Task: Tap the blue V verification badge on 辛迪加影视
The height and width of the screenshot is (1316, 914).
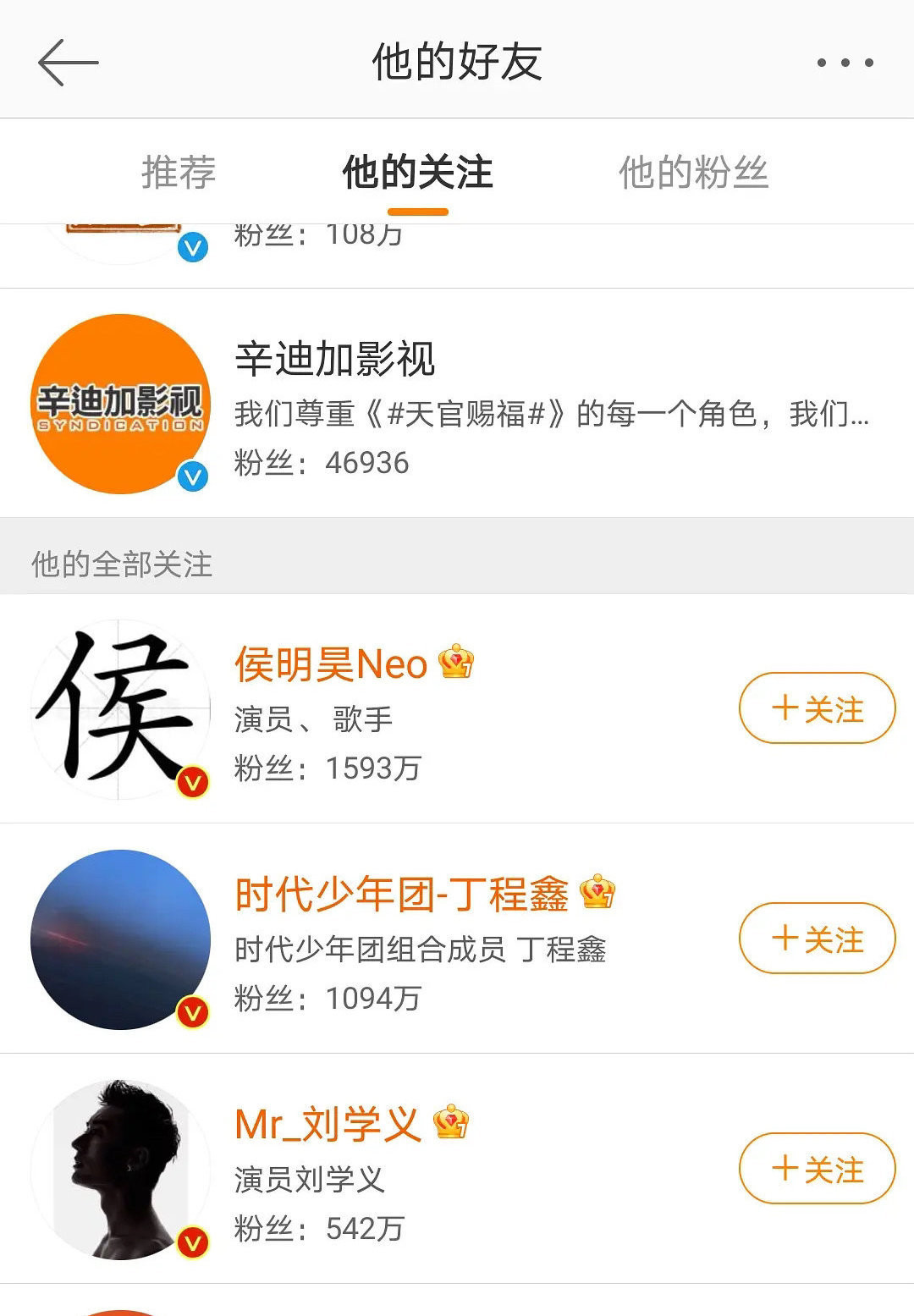Action: pyautogui.click(x=193, y=476)
